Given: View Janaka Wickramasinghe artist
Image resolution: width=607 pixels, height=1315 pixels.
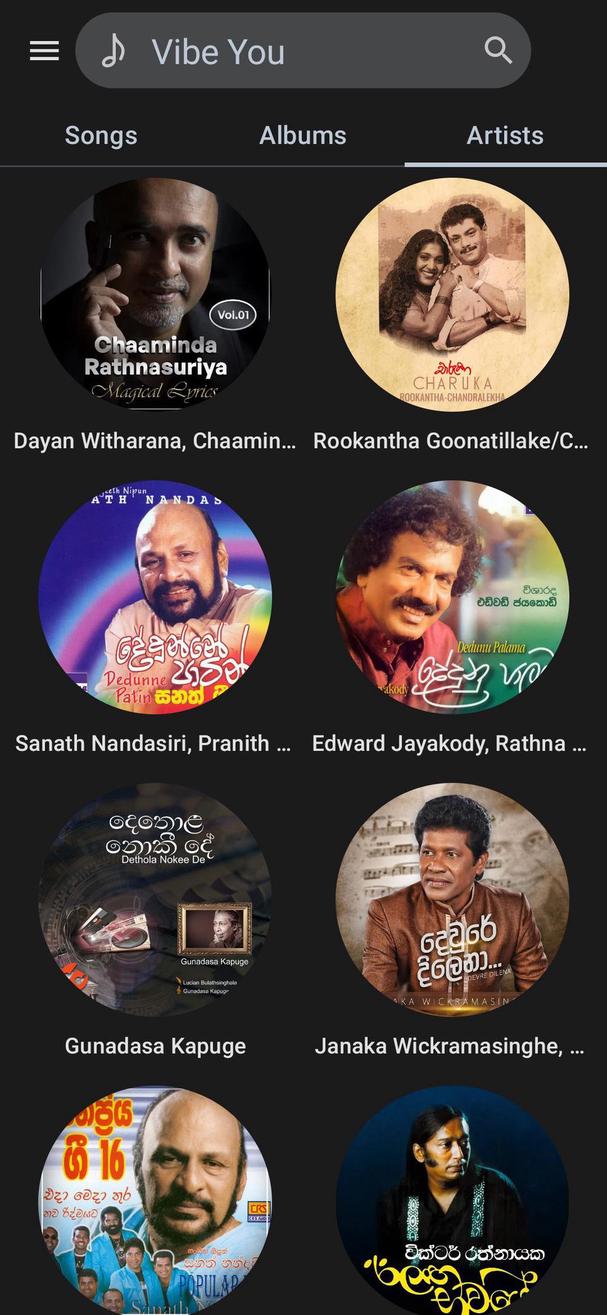Looking at the screenshot, I should [x=452, y=899].
